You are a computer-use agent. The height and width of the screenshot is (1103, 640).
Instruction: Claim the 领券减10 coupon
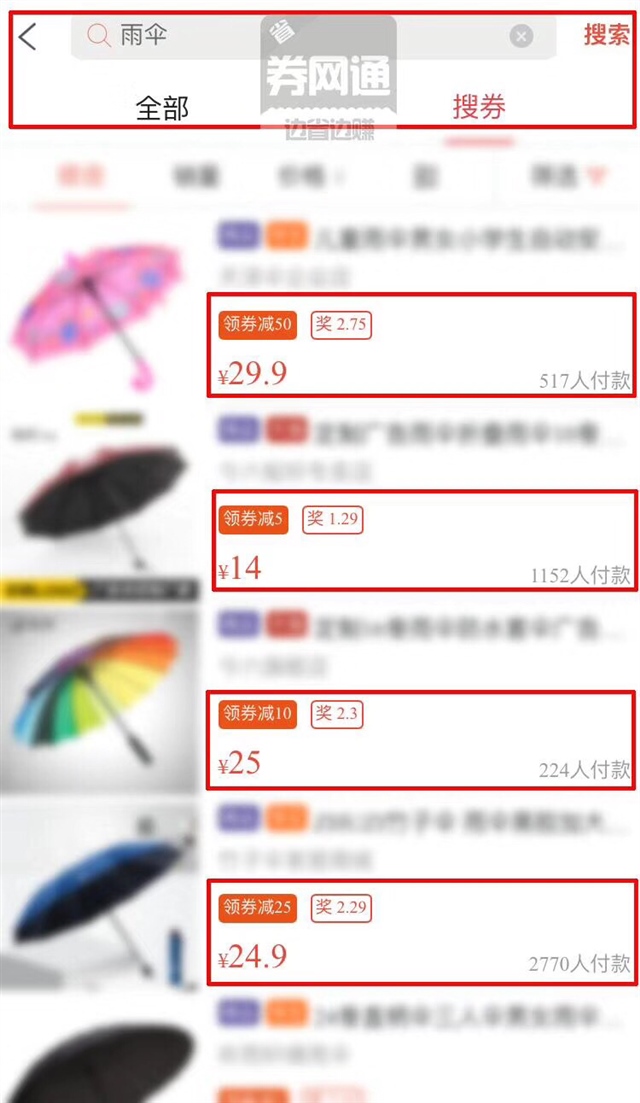tap(258, 713)
